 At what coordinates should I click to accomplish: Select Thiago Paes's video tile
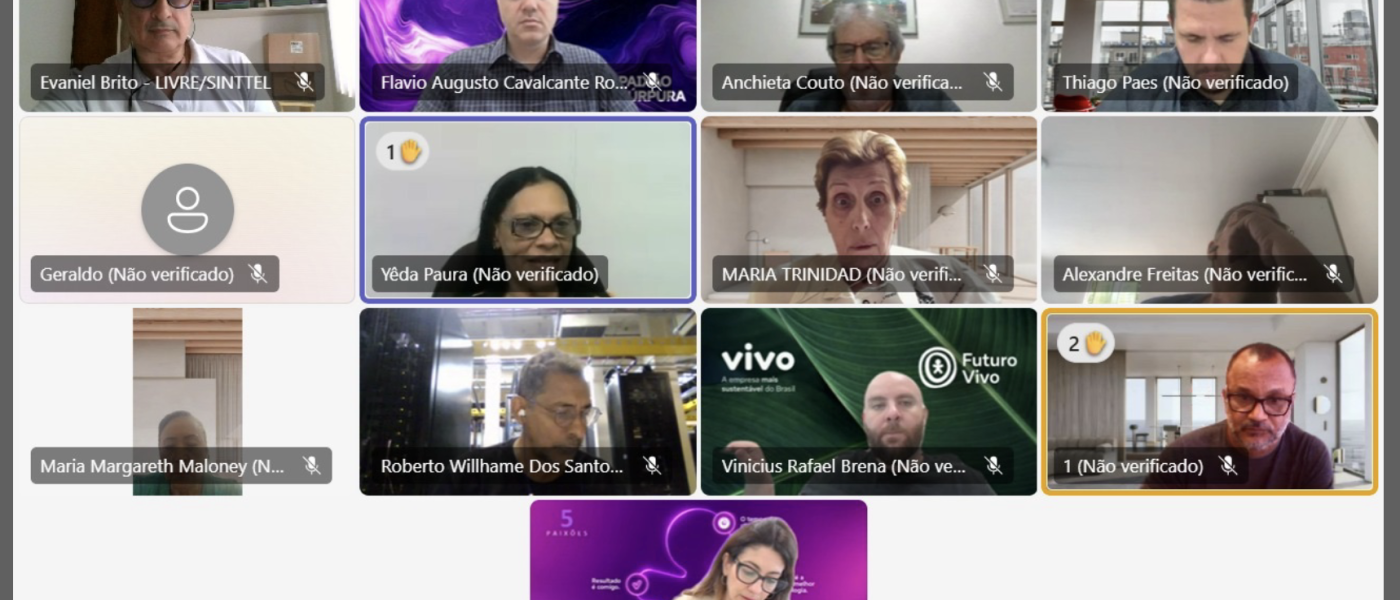pos(1209,40)
